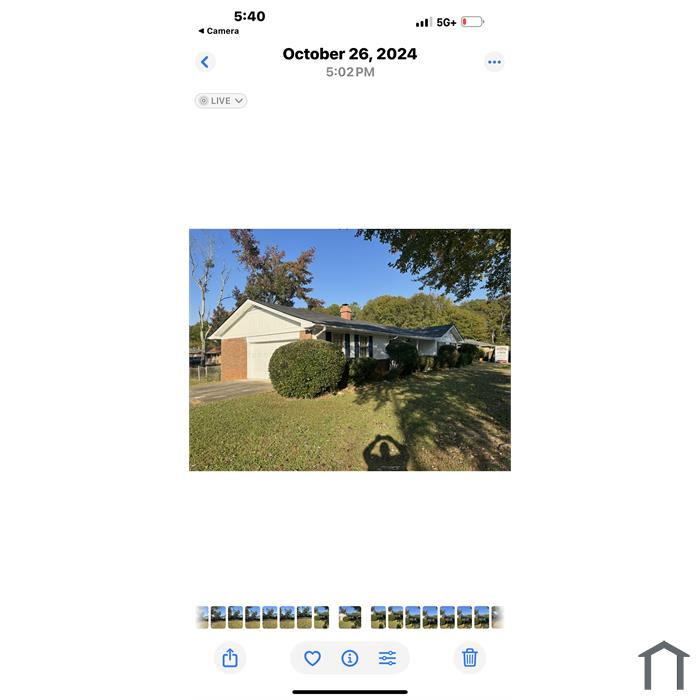Select the first thumbnail in the filmstrip
Viewport: 700px width, 700px height.
tap(202, 617)
